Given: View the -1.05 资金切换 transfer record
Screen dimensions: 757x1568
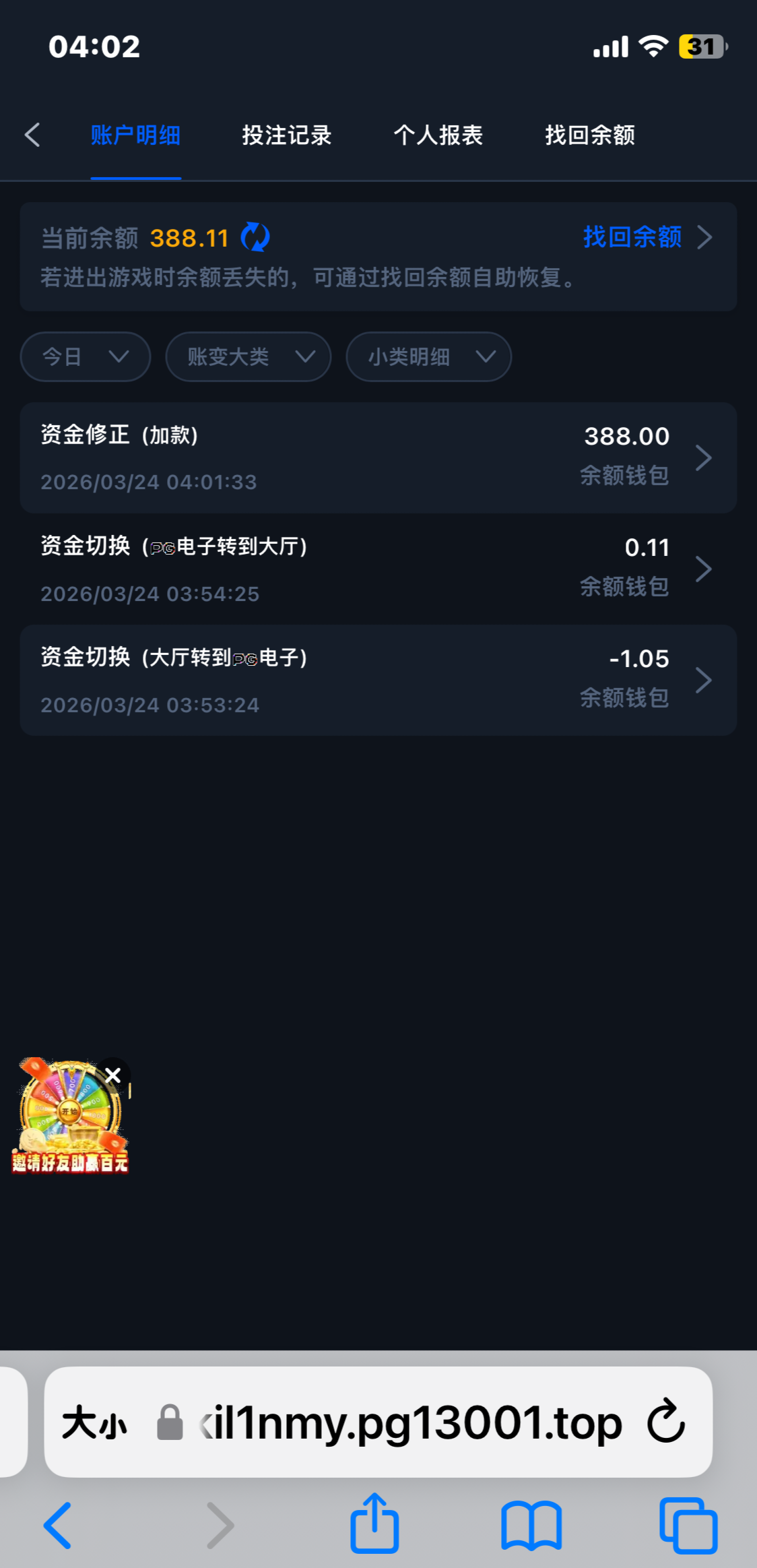Looking at the screenshot, I should (x=378, y=681).
